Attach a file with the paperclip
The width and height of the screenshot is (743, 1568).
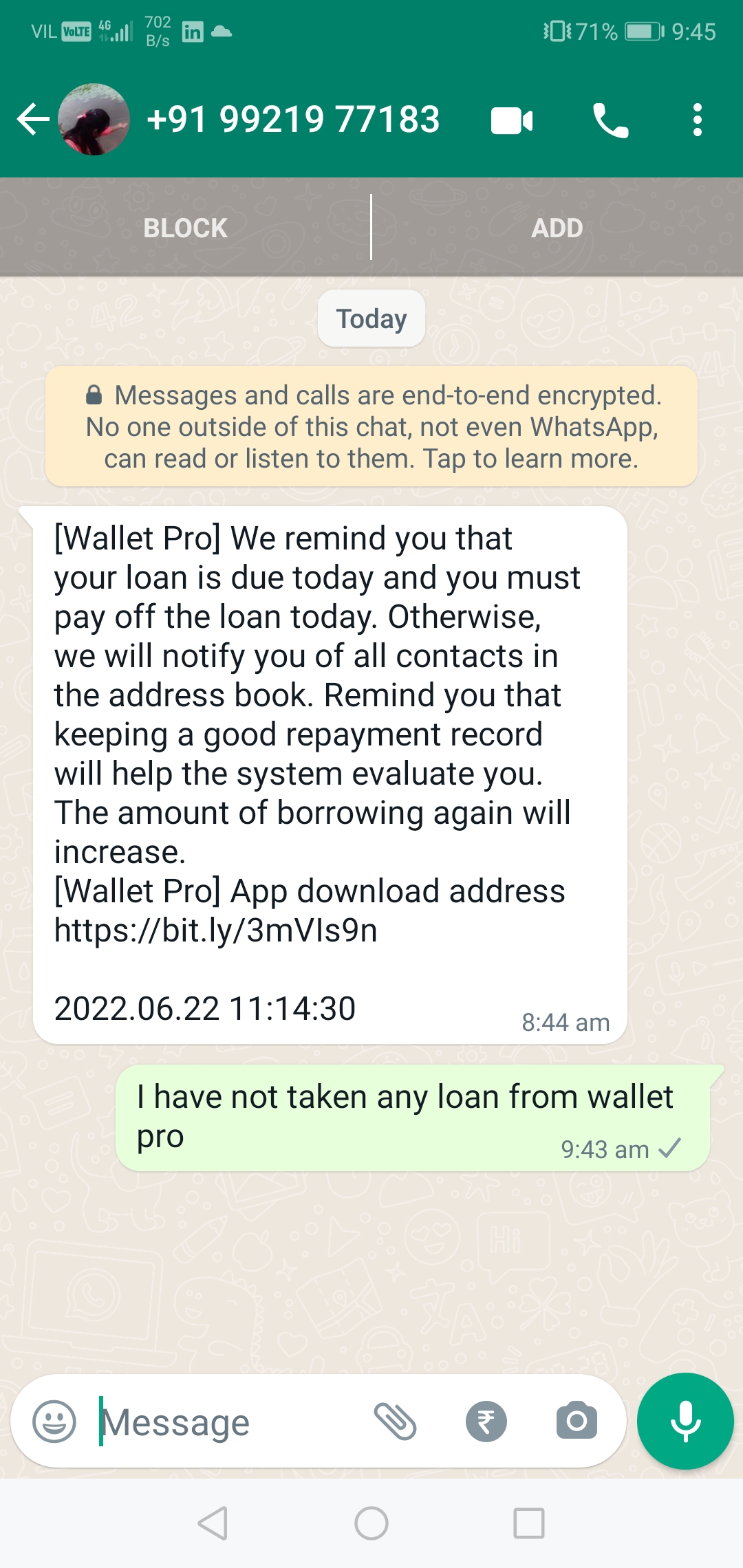click(x=395, y=1421)
